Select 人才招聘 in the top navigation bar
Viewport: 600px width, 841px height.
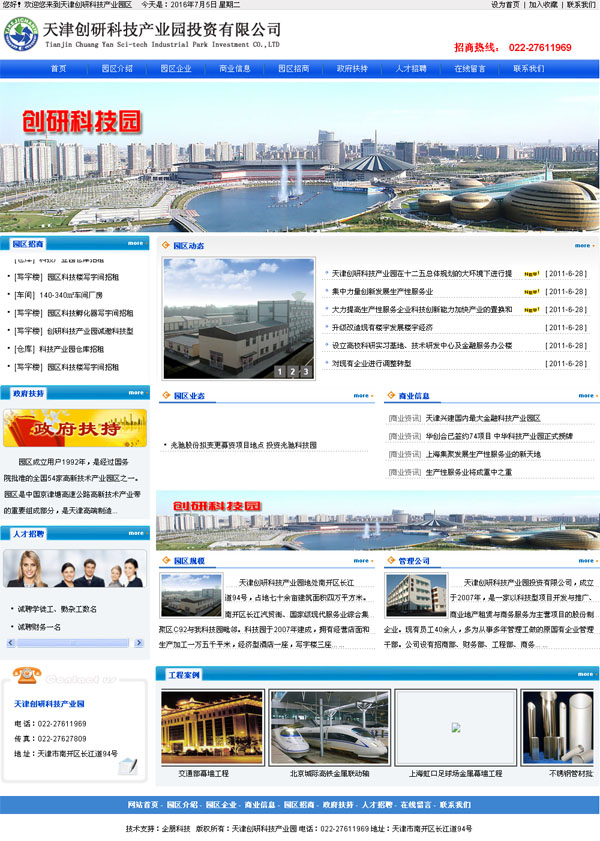coord(411,69)
